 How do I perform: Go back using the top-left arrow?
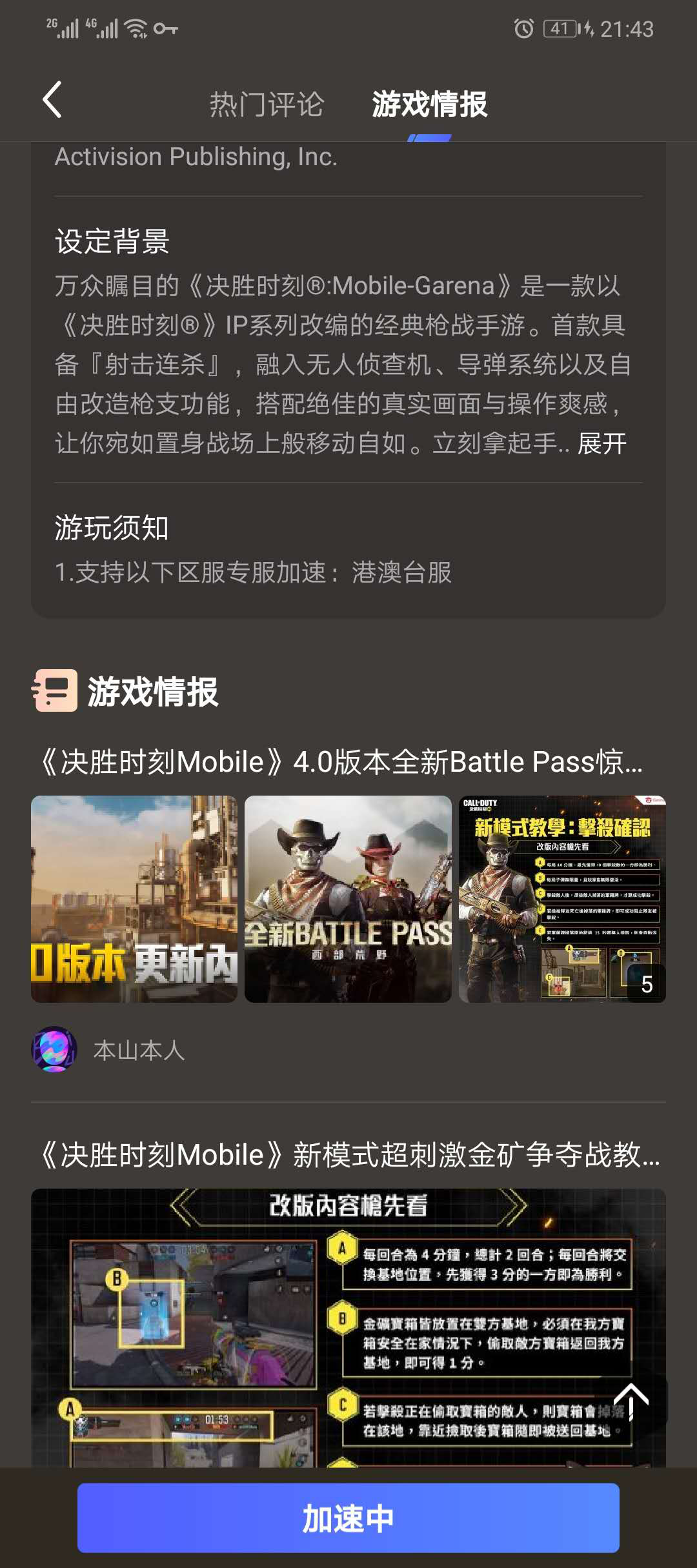coord(52,100)
